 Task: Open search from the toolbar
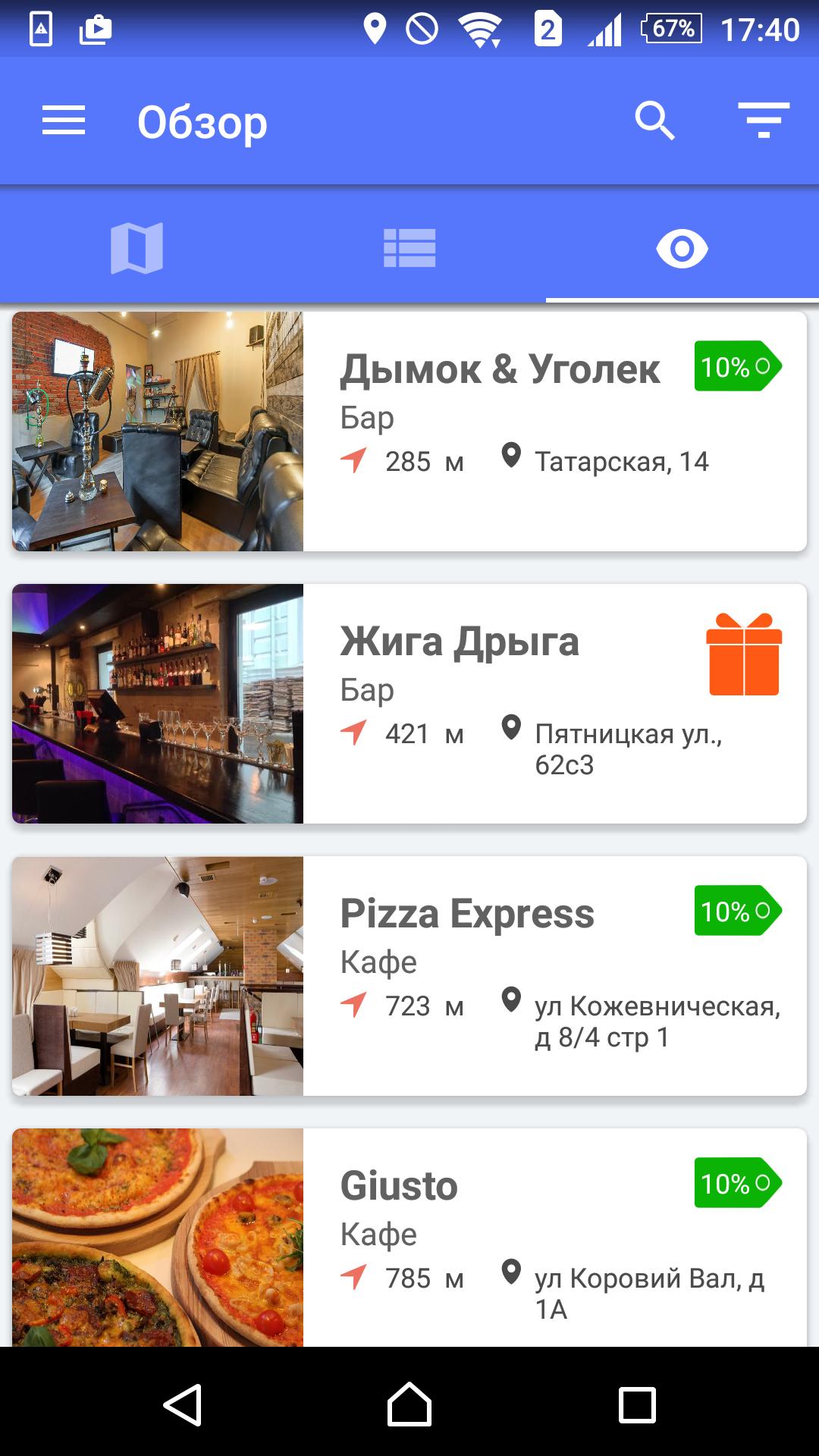[x=654, y=120]
